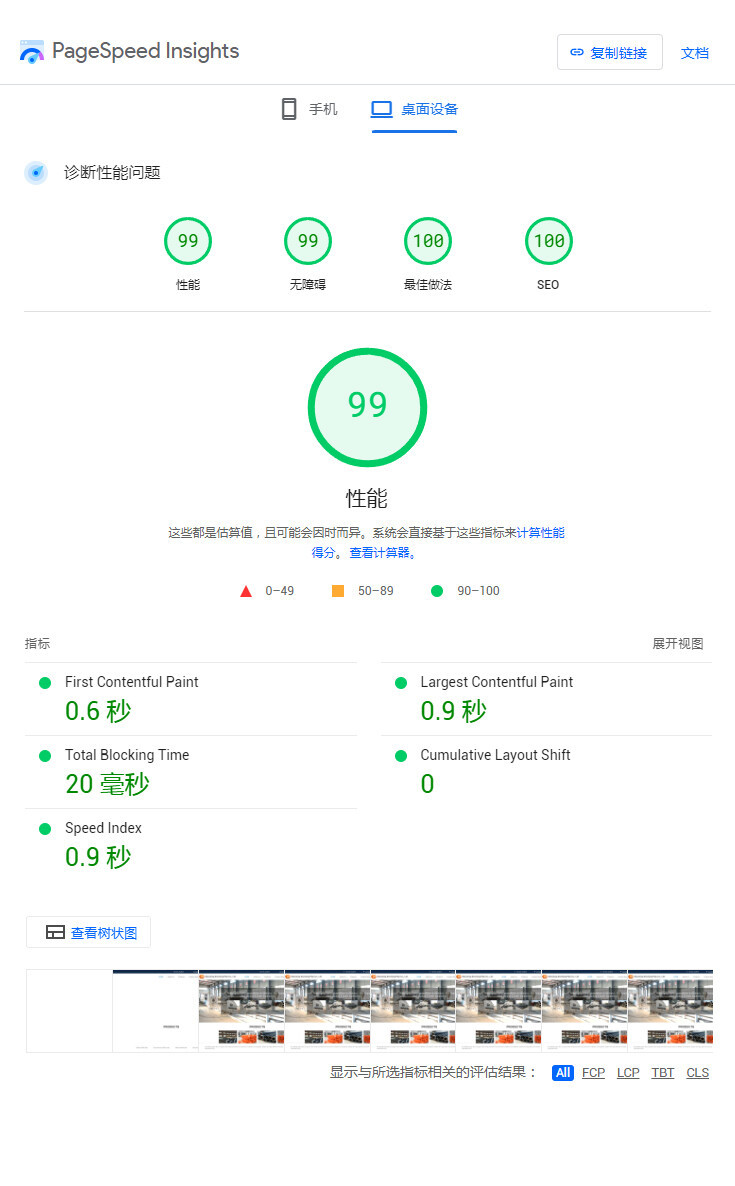Open the 查看树状图 treemap button
Image resolution: width=735 pixels, height=1186 pixels.
click(89, 933)
